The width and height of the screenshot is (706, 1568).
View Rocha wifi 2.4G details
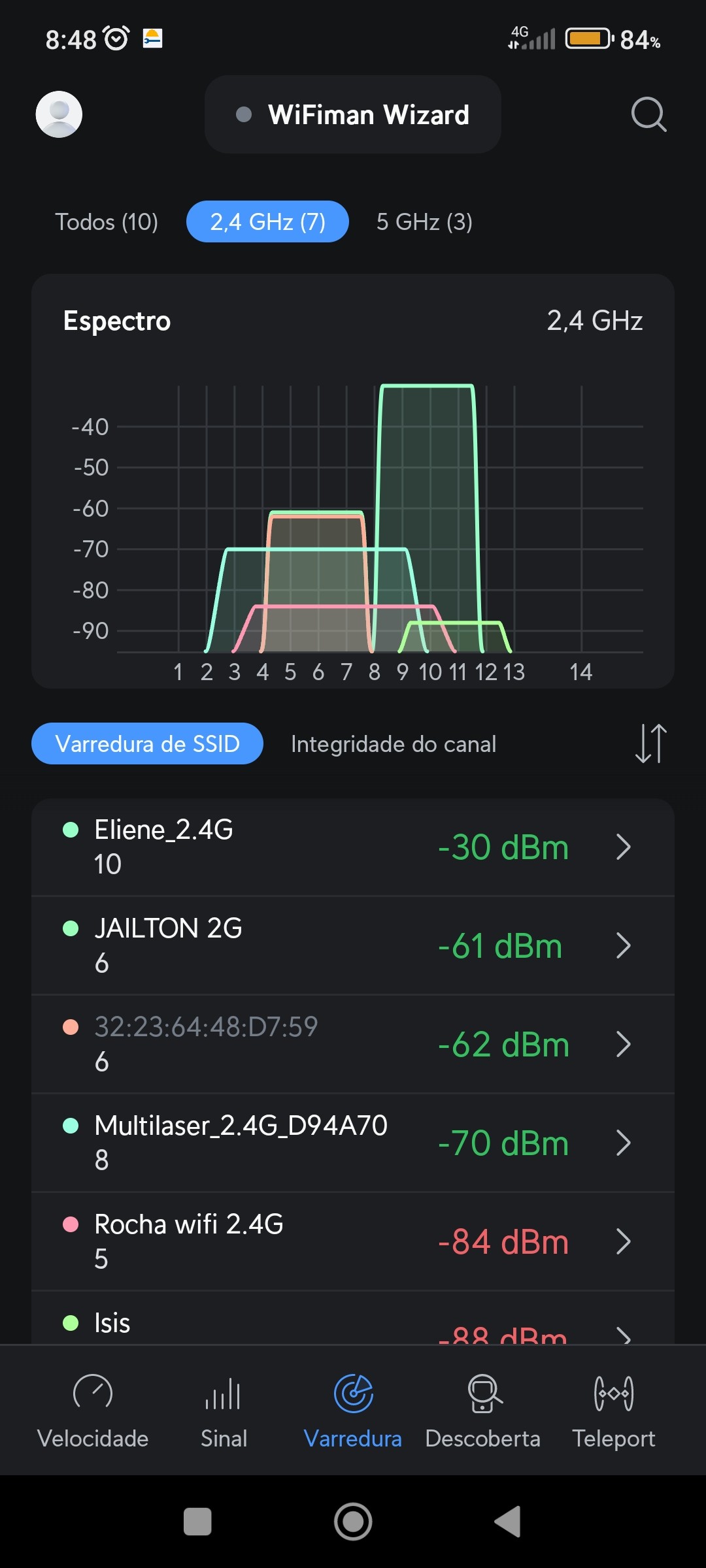coord(353,1242)
